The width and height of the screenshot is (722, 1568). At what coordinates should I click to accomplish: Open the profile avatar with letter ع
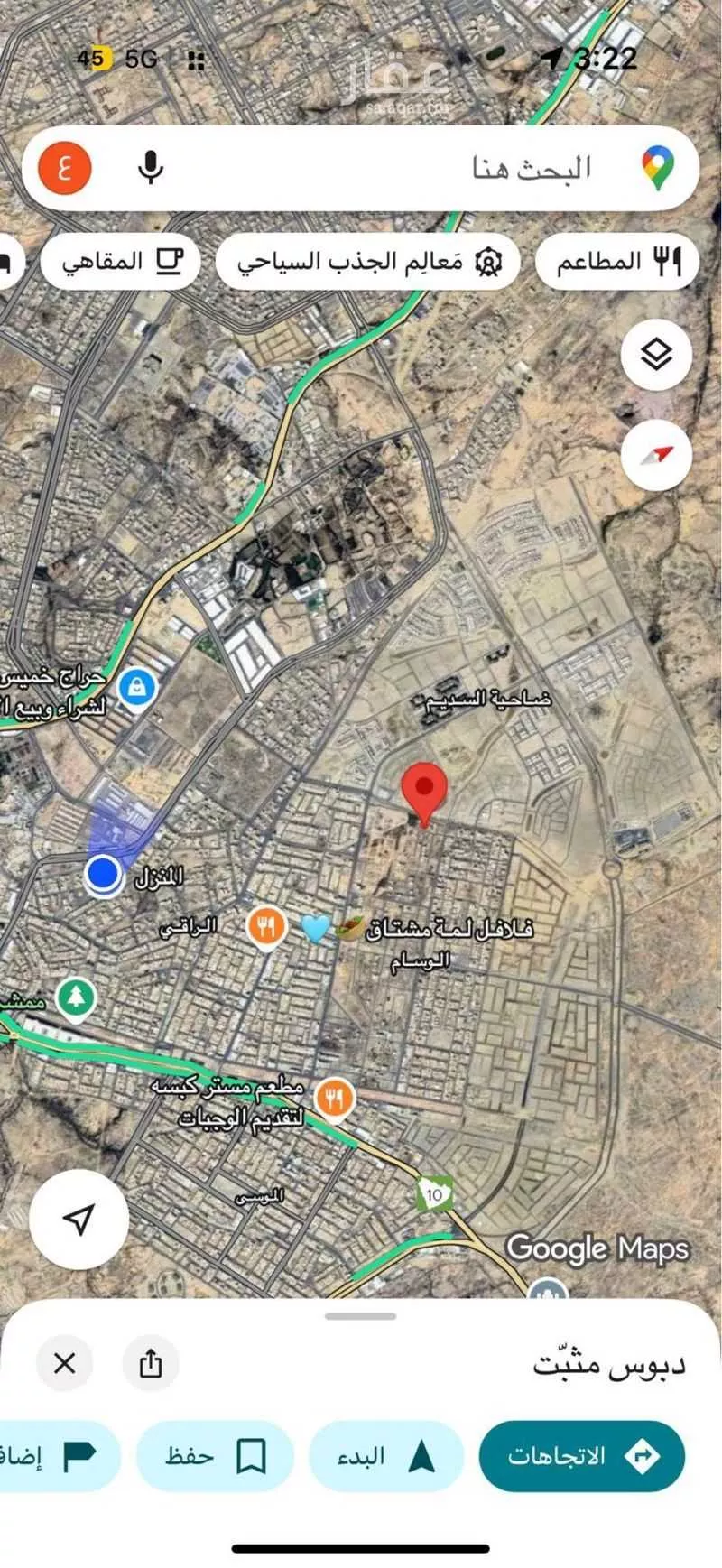click(63, 168)
